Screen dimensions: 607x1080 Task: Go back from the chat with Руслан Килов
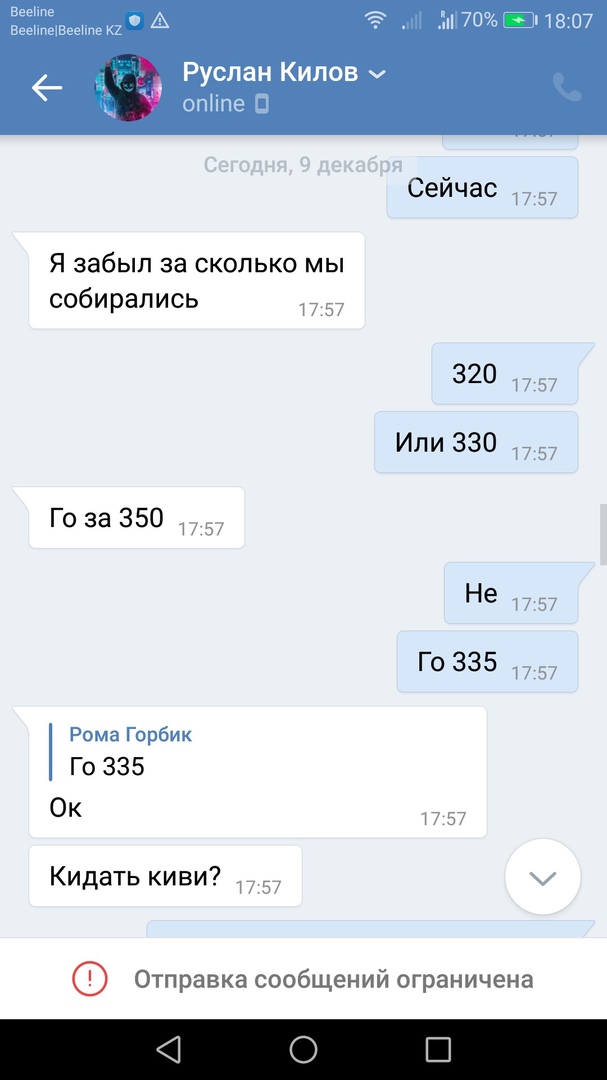(x=47, y=88)
